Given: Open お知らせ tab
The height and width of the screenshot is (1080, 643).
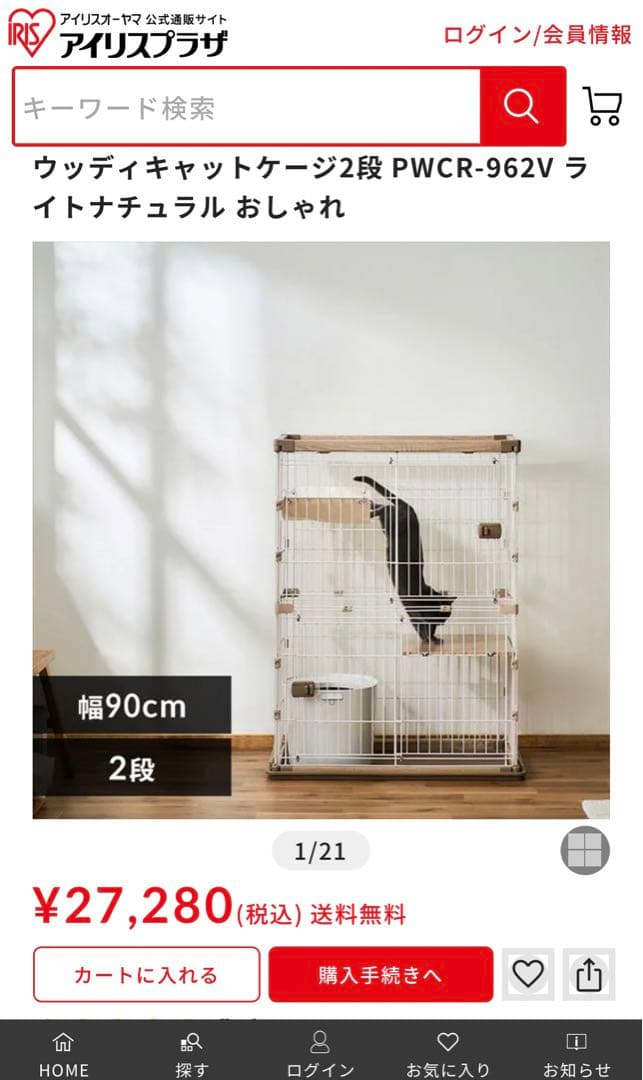Looking at the screenshot, I should point(577,1054).
